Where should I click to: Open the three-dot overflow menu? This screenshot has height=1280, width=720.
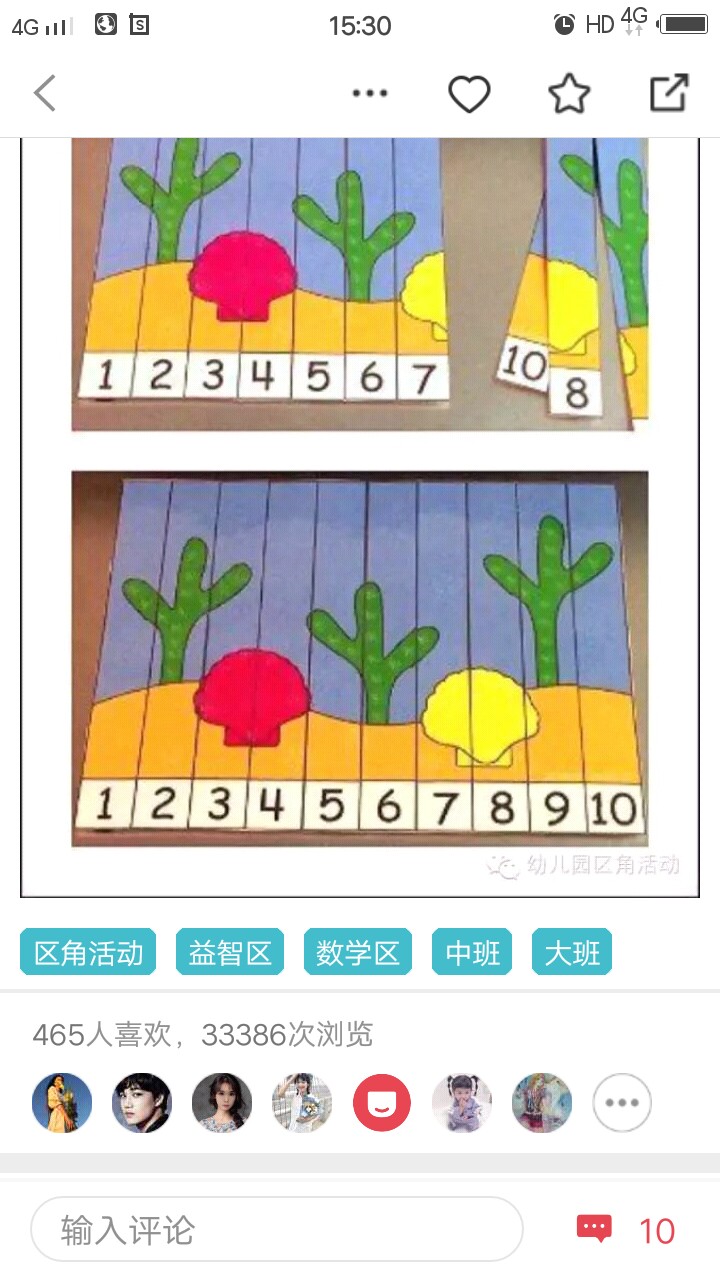coord(370,94)
